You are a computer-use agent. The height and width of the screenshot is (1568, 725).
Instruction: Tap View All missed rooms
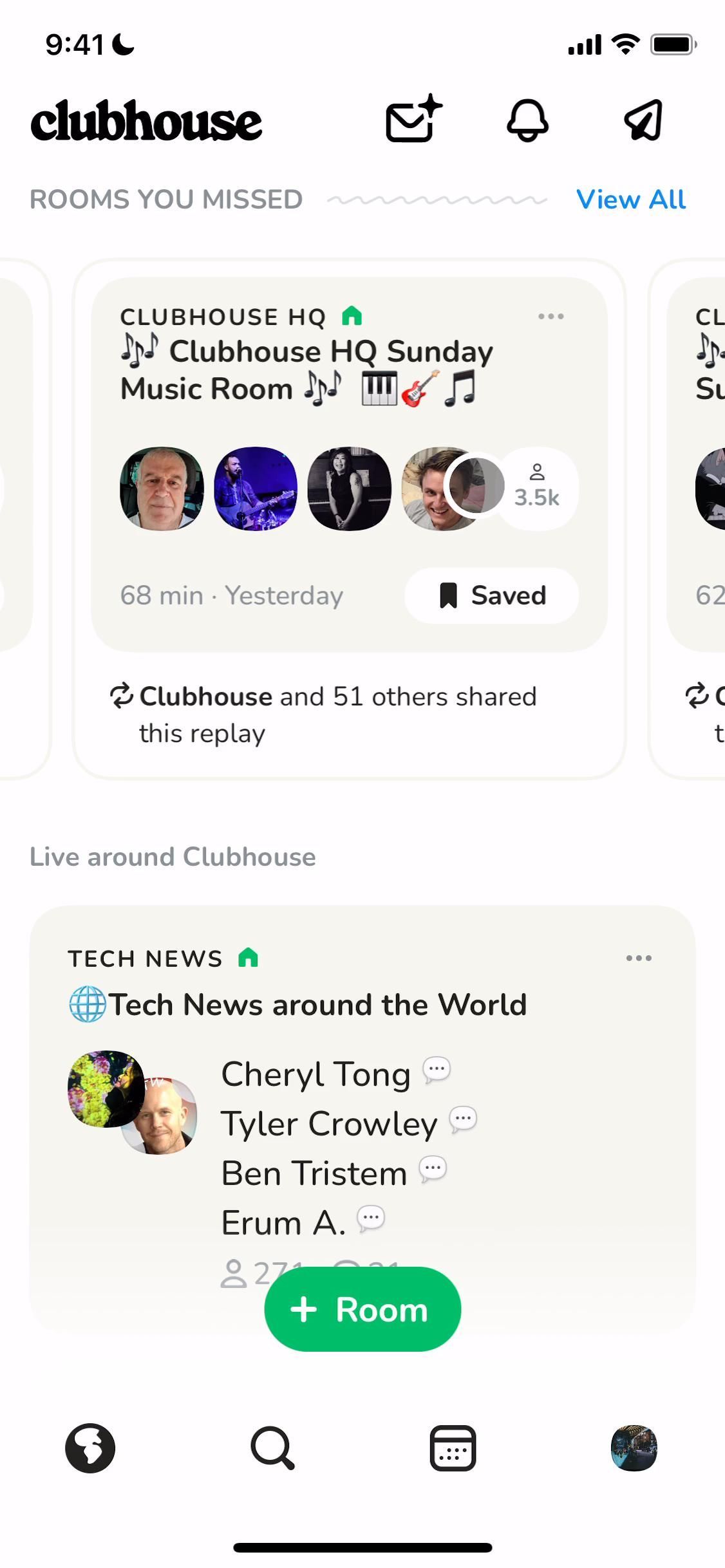tap(630, 200)
